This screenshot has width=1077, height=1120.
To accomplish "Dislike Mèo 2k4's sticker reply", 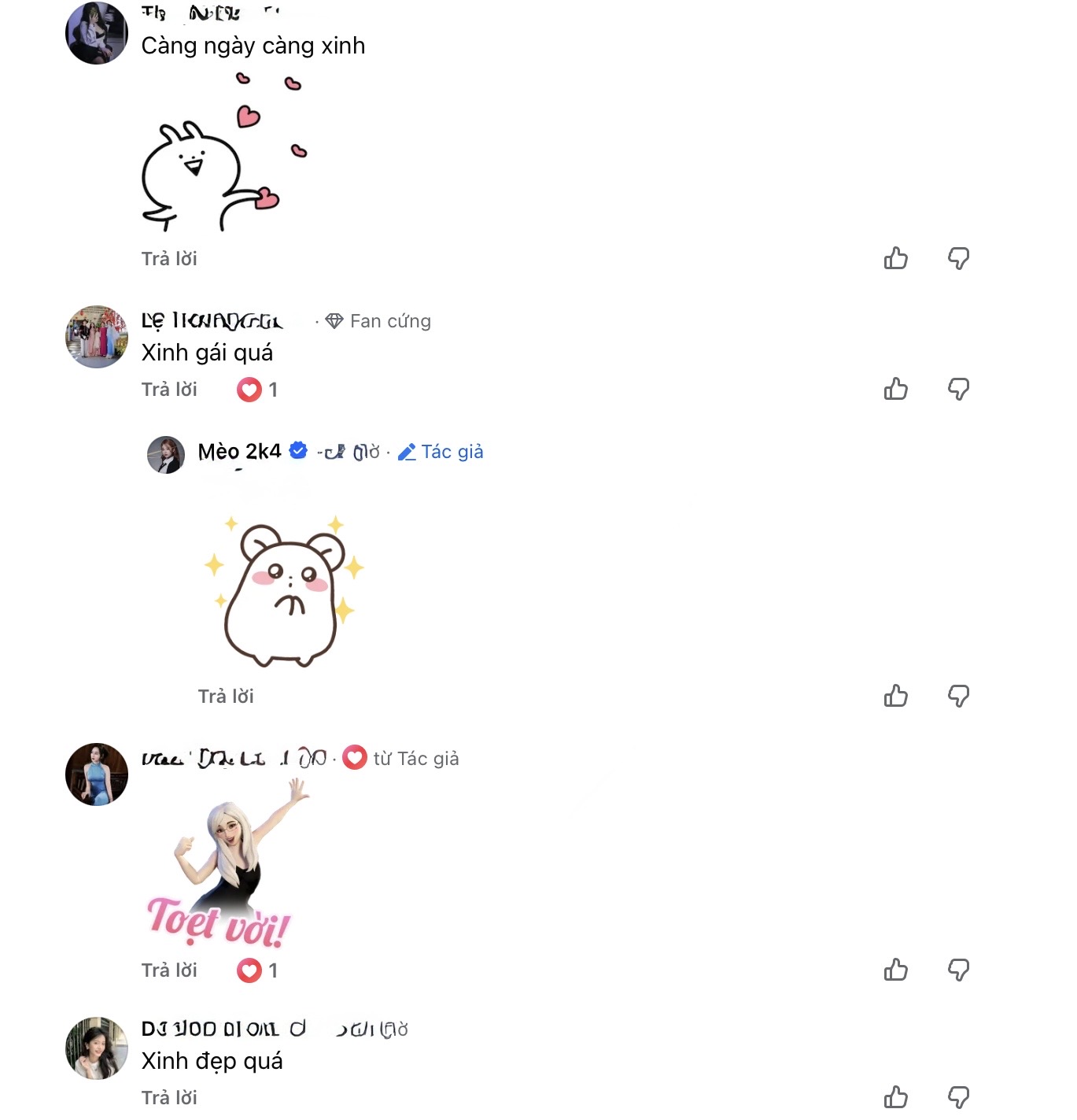I will click(x=958, y=696).
